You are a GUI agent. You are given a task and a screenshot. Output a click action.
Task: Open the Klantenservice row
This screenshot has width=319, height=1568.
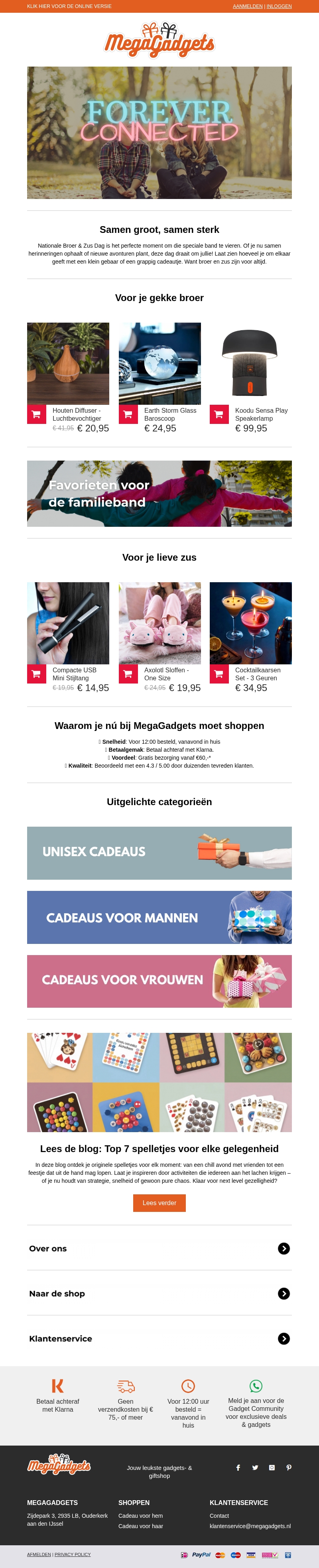(159, 1339)
